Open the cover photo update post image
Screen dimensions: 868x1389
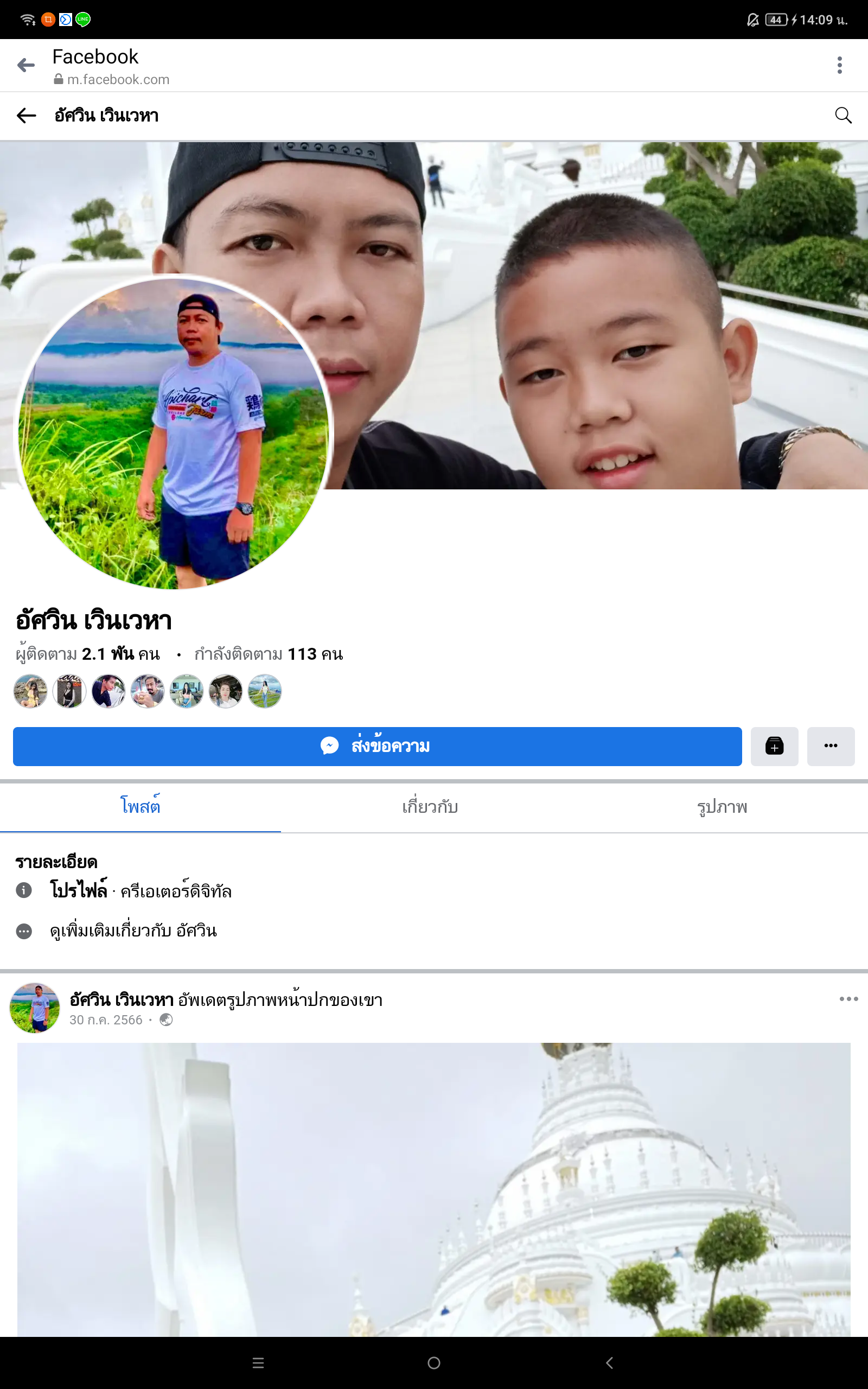coord(434,1189)
